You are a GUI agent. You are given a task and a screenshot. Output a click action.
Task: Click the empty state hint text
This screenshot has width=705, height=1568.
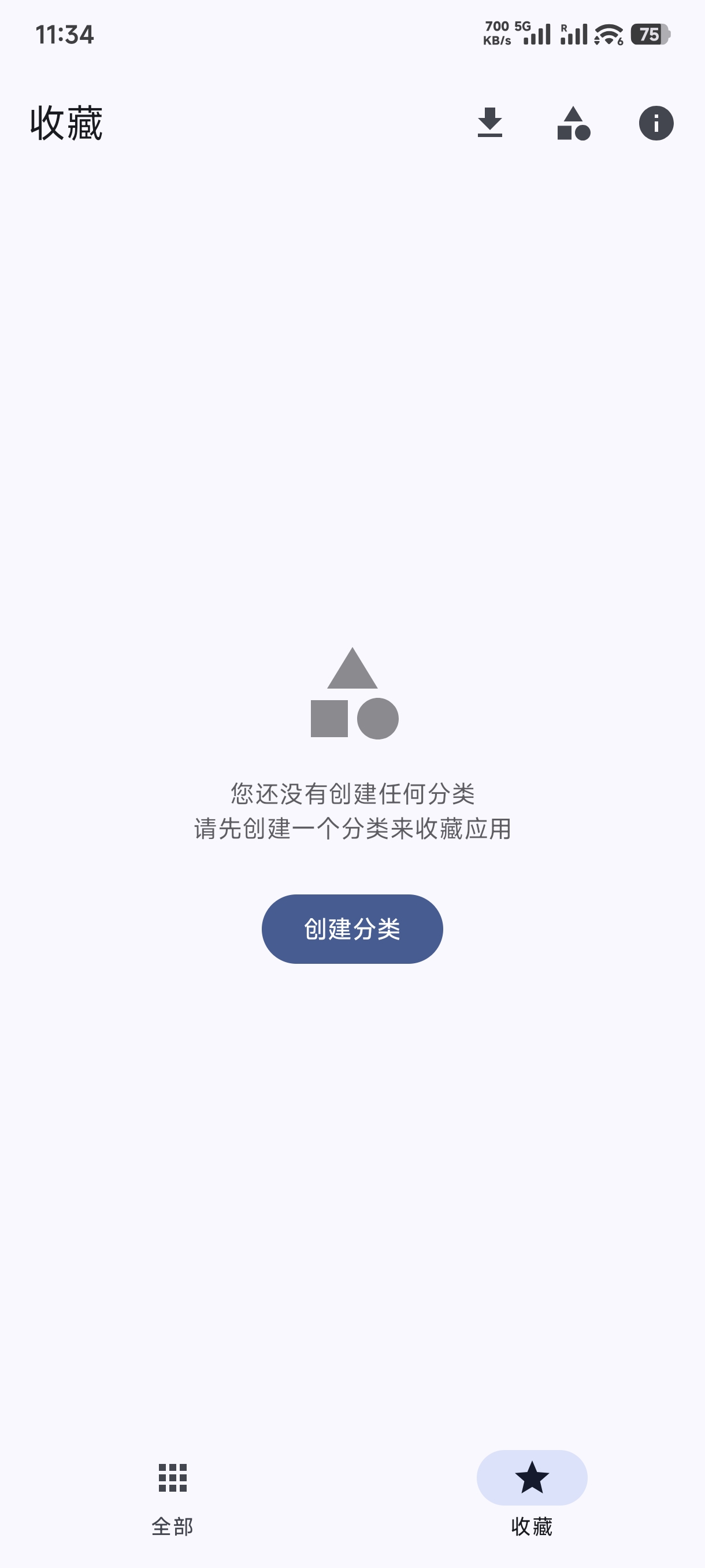[353, 810]
